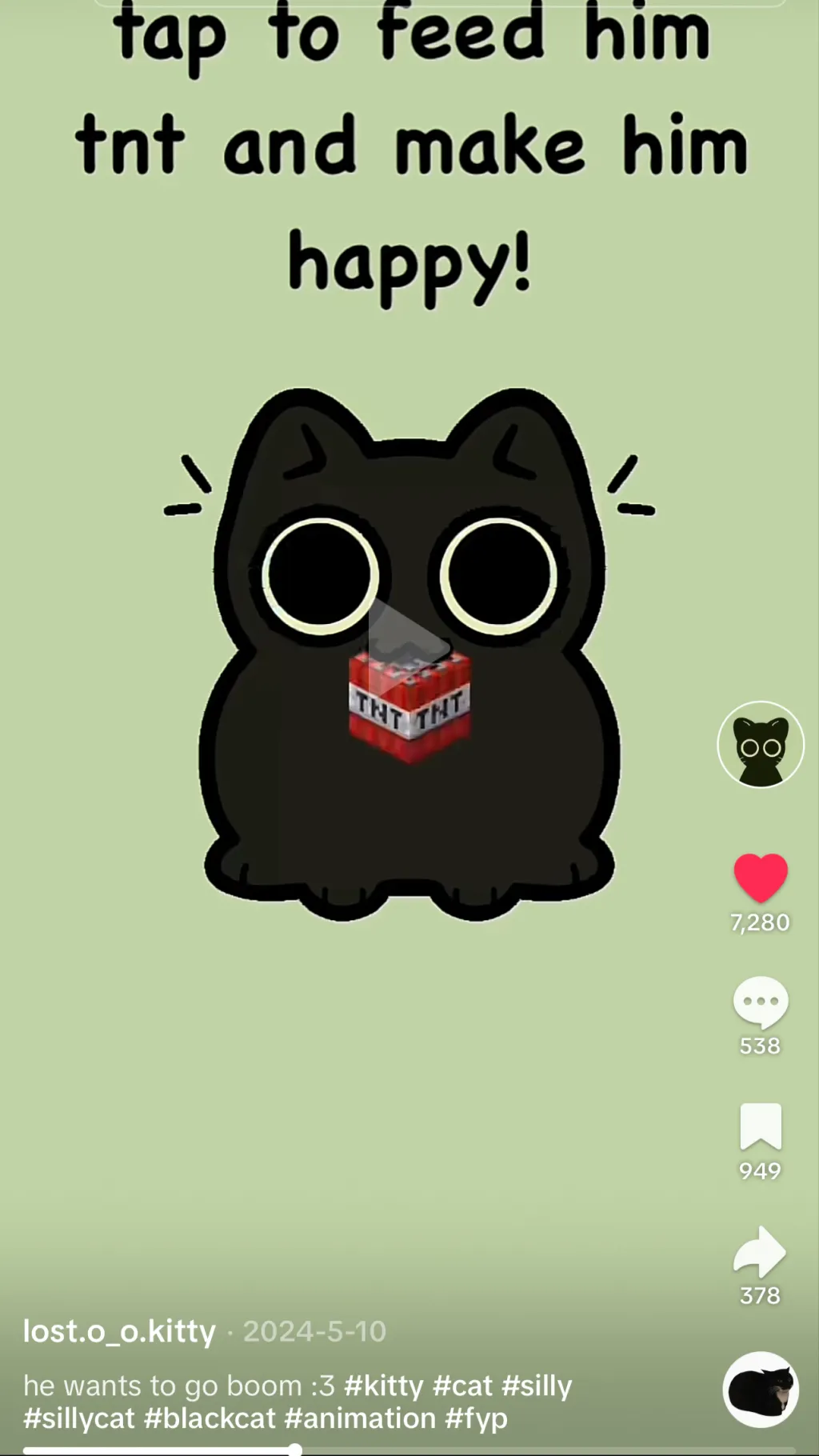Like this video with the heart
The height and width of the screenshot is (1456, 819).
pyautogui.click(x=761, y=878)
